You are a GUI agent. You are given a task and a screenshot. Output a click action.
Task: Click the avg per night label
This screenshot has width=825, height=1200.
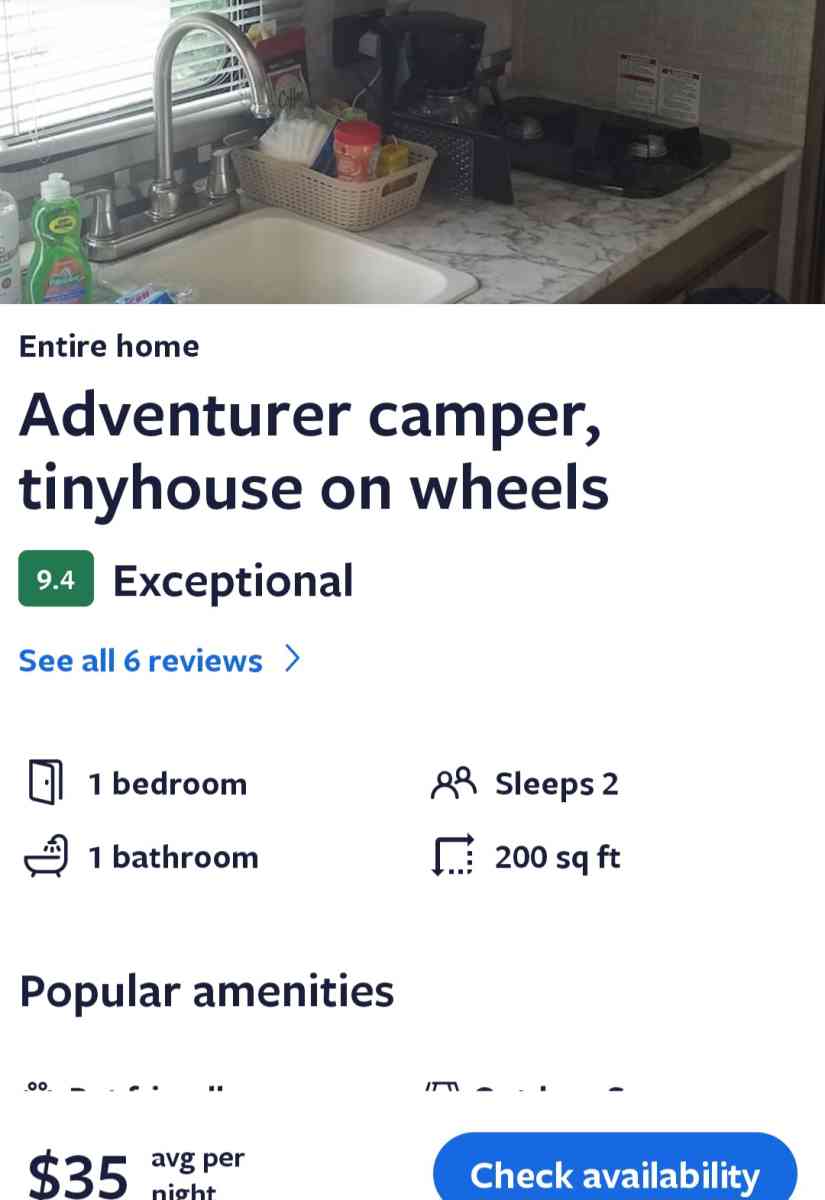[196, 1170]
